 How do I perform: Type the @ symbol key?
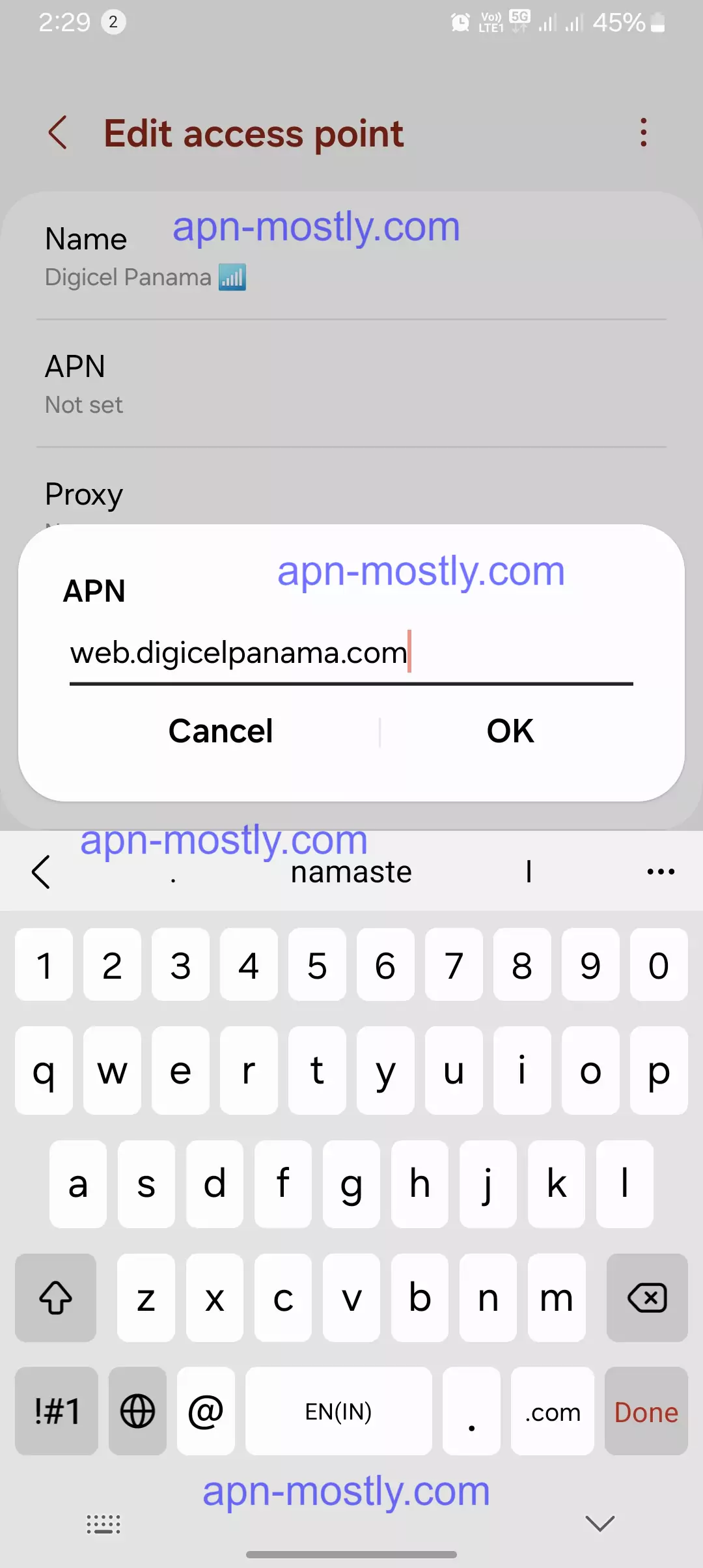click(x=206, y=1412)
